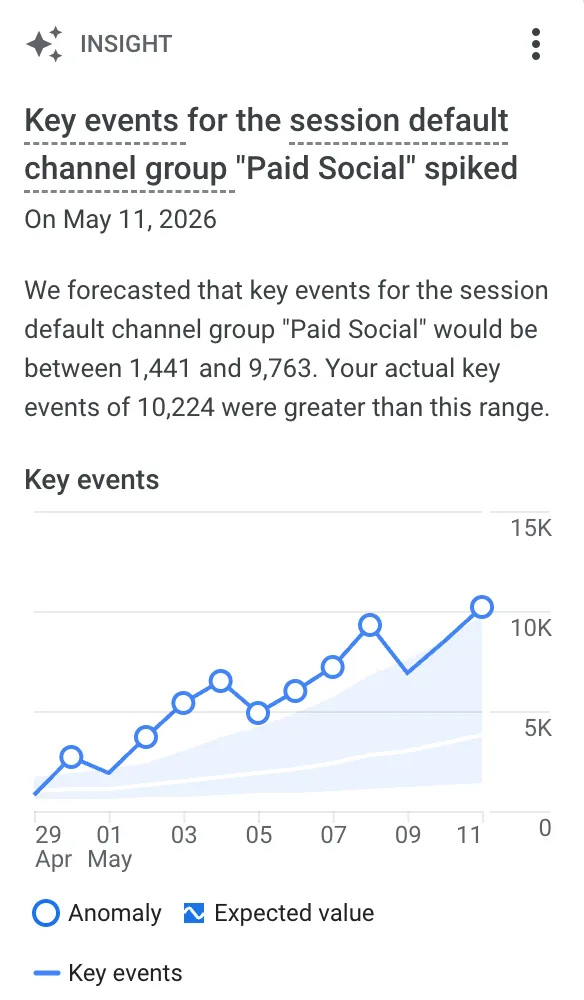Select the anomaly point on May 04
This screenshot has width=584, height=1000.
pos(221,682)
